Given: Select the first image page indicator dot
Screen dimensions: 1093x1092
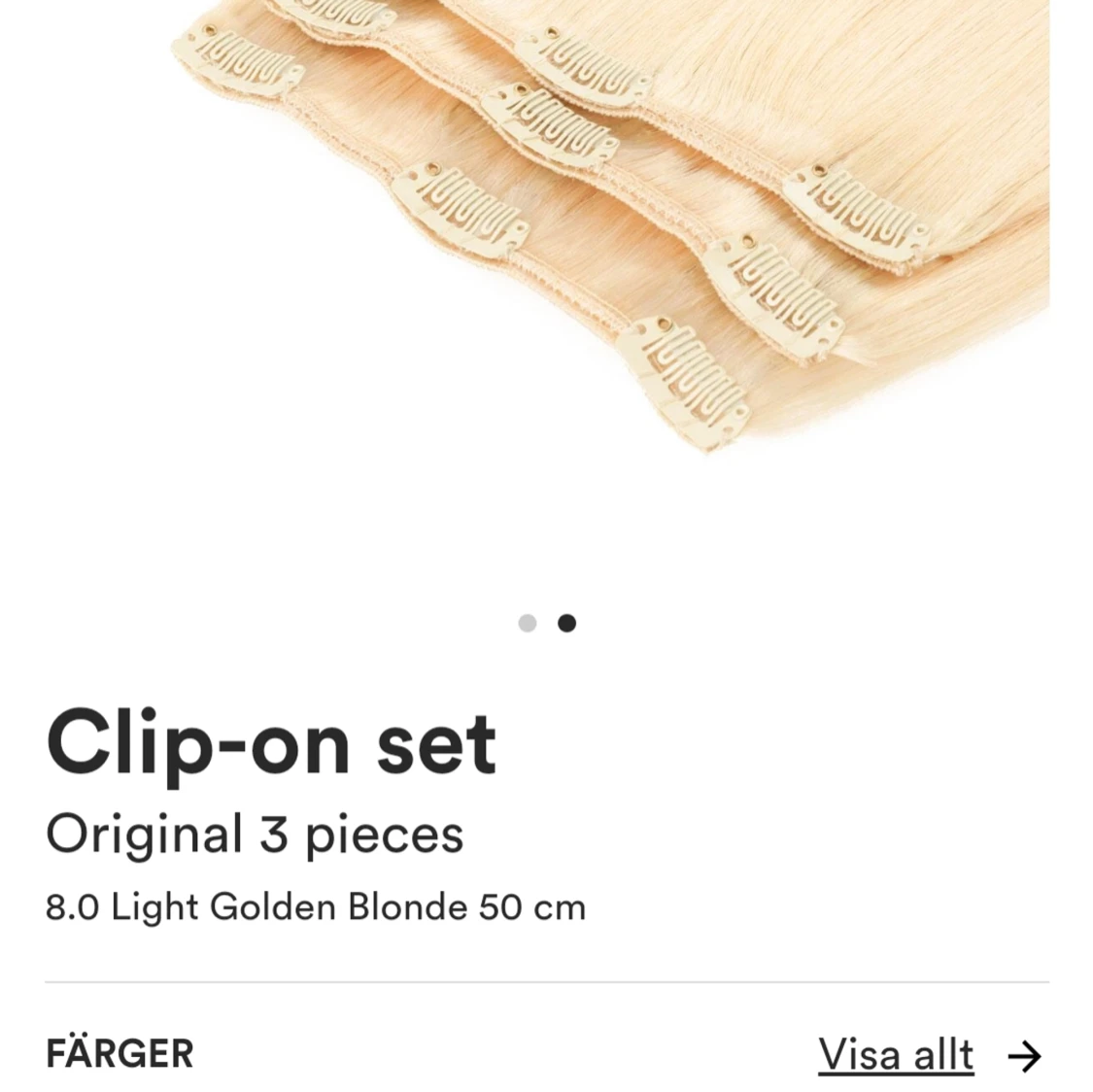Looking at the screenshot, I should [x=528, y=623].
